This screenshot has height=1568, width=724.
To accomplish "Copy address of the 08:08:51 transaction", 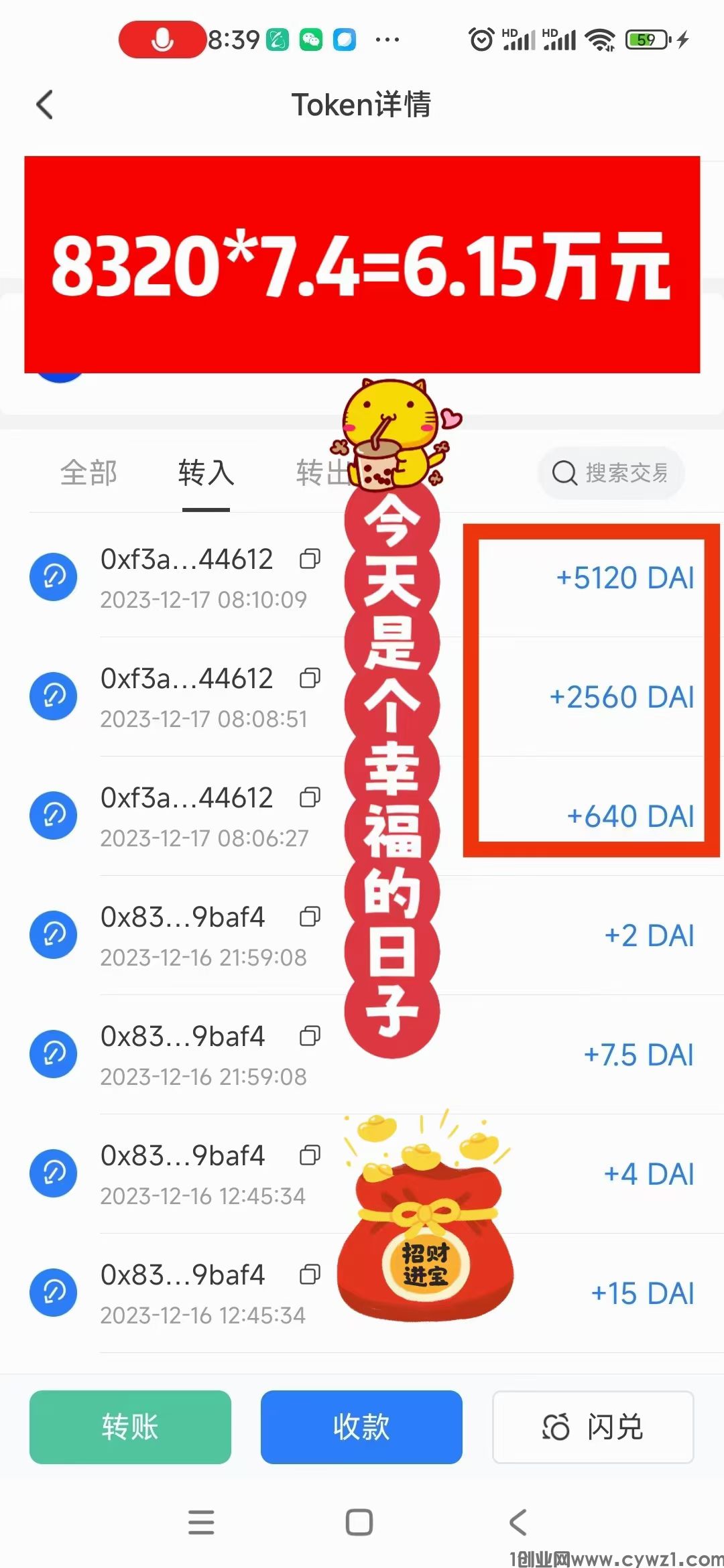I will point(310,678).
